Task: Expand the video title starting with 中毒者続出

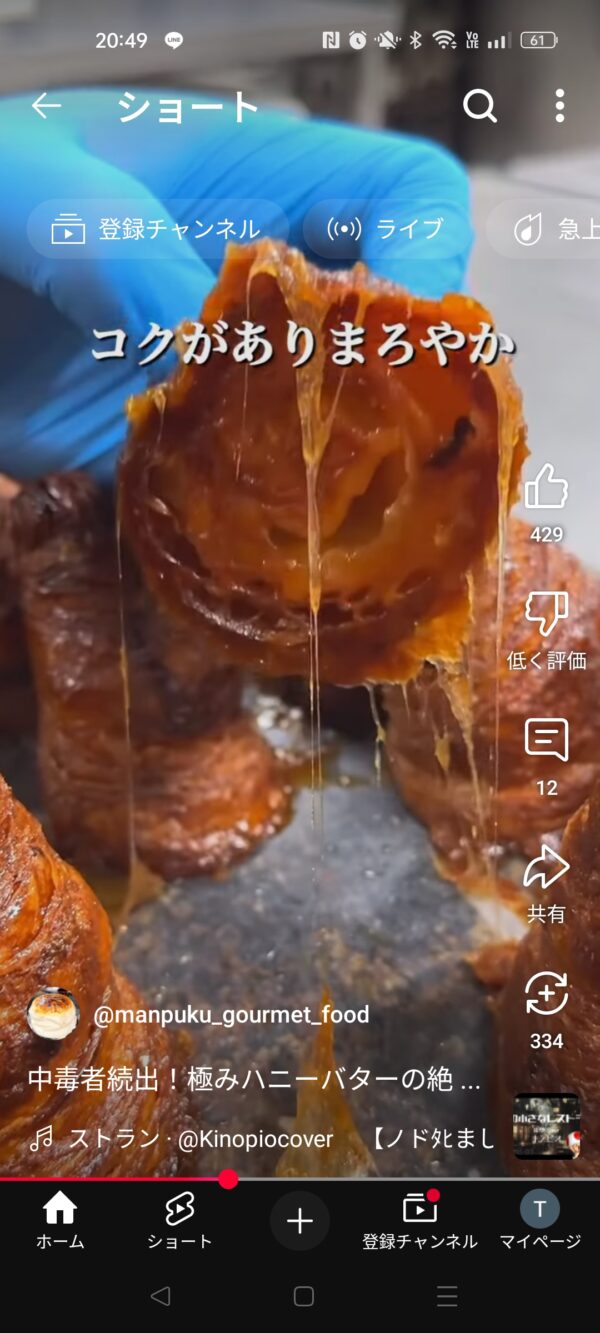Action: [x=254, y=1081]
